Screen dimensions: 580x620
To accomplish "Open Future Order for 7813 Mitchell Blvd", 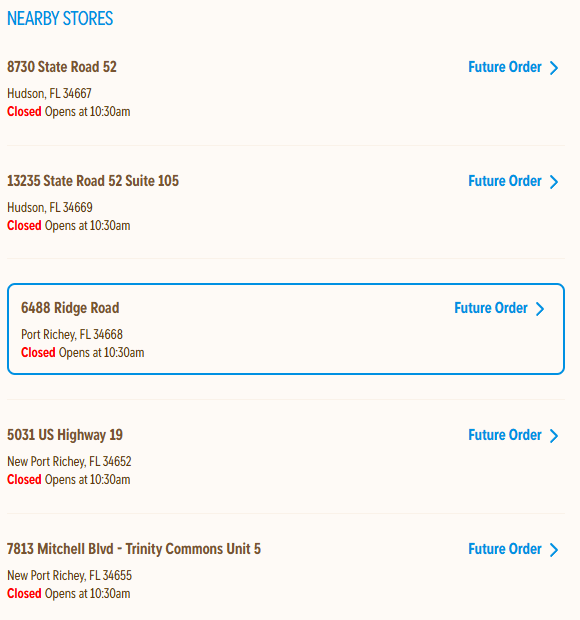I will point(513,549).
